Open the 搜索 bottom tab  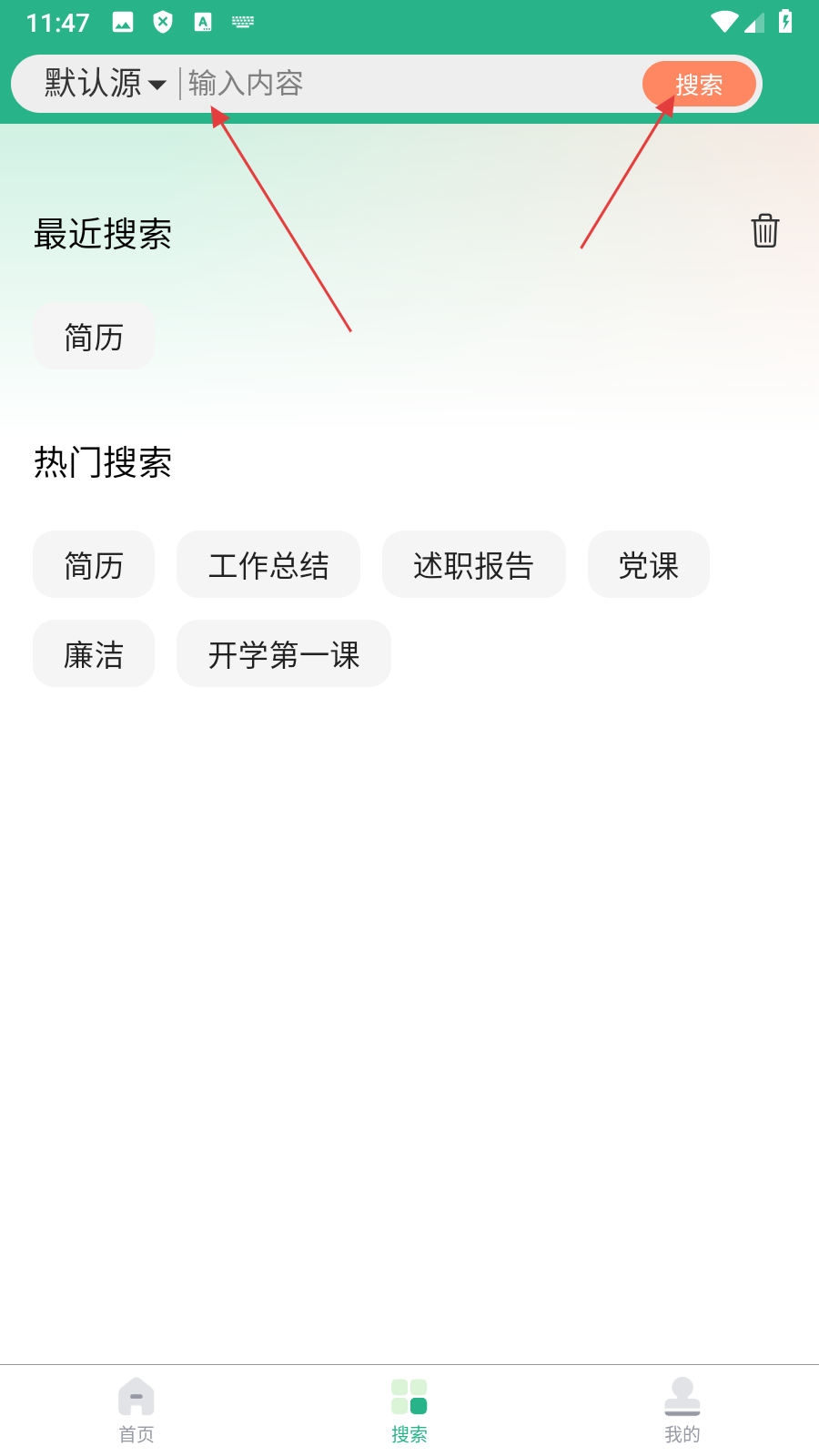(x=409, y=1409)
